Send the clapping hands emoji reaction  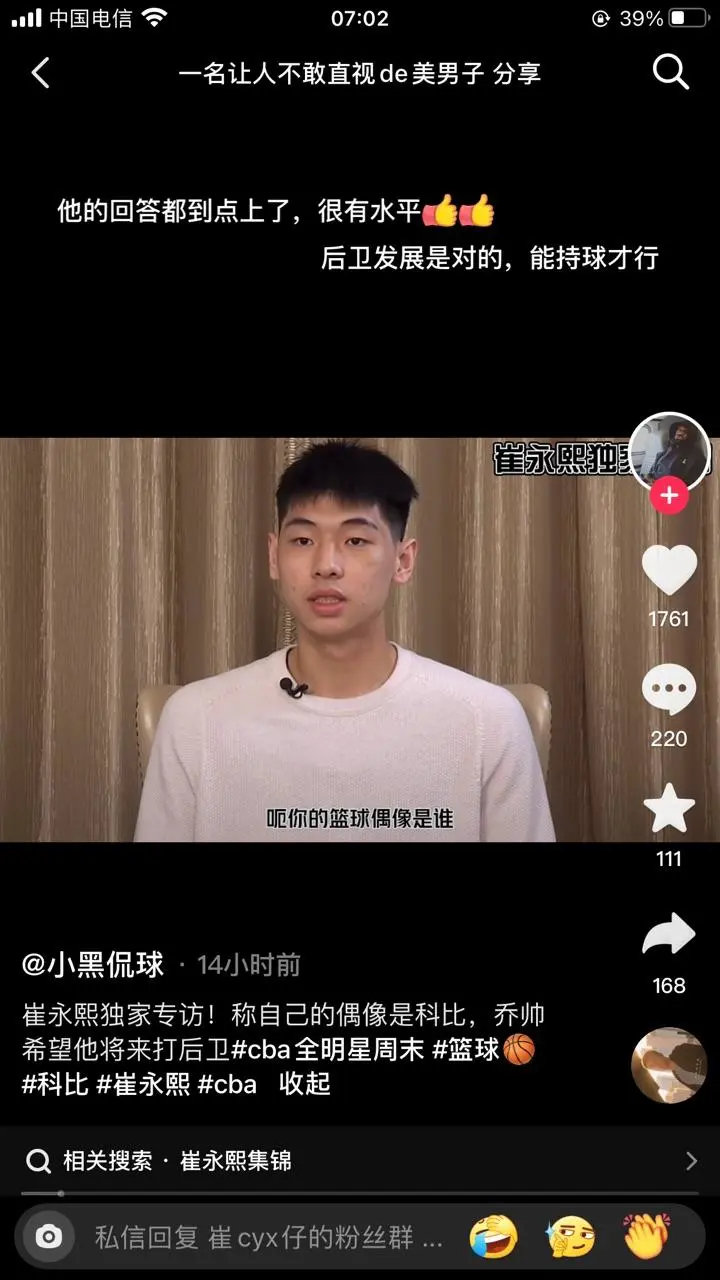[x=647, y=1238]
